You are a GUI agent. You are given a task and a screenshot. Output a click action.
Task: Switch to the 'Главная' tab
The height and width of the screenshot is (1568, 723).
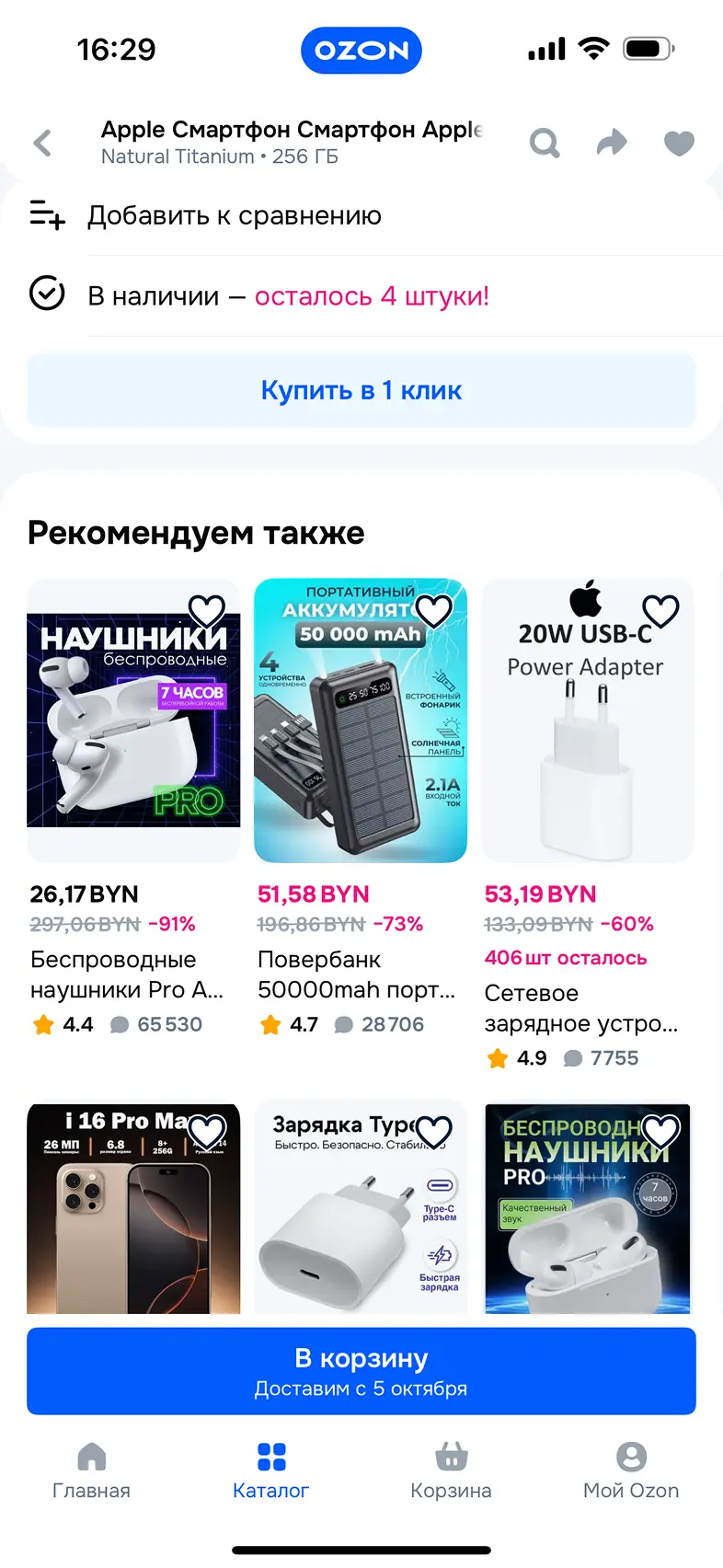(91, 1470)
